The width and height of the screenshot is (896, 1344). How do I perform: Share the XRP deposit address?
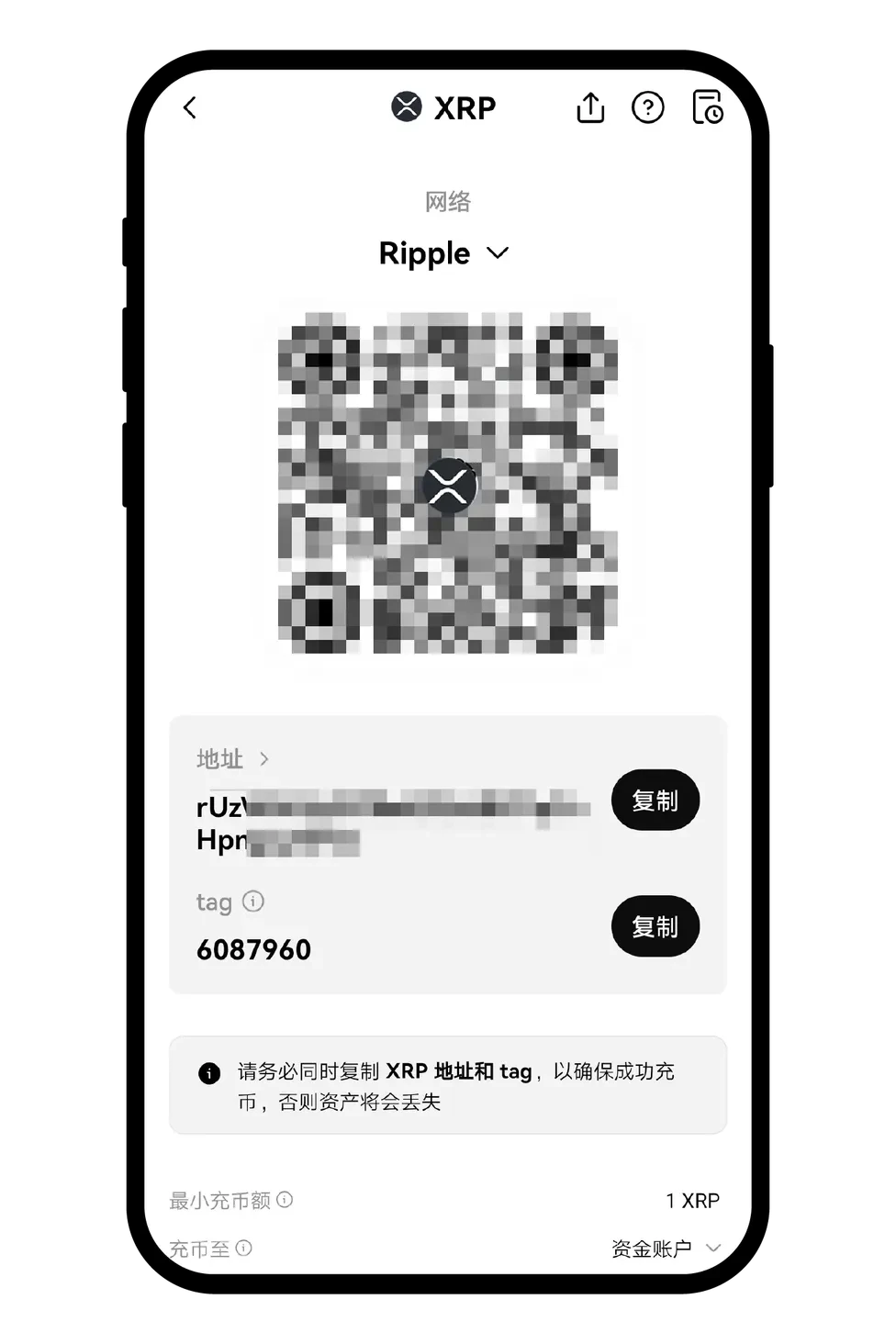coord(590,107)
